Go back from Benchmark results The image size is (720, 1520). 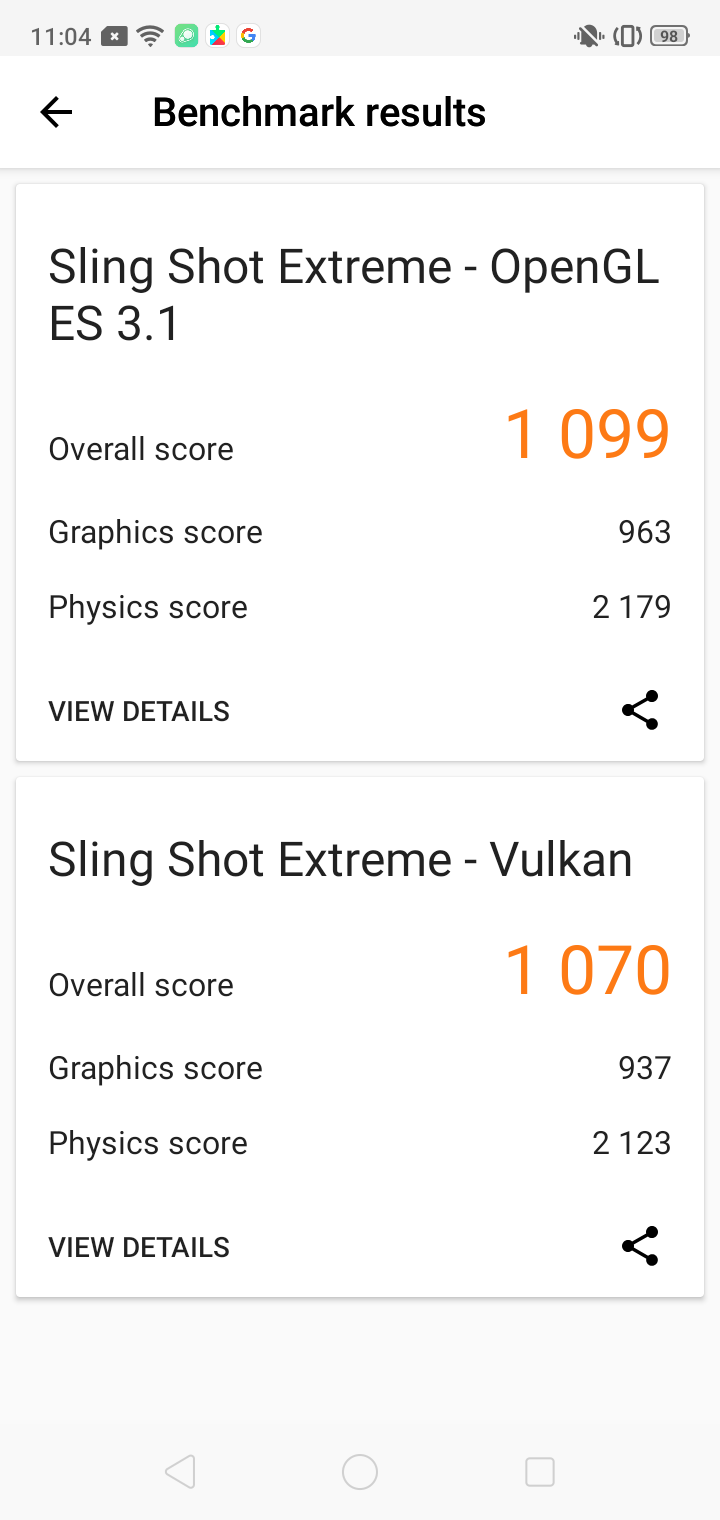[56, 112]
